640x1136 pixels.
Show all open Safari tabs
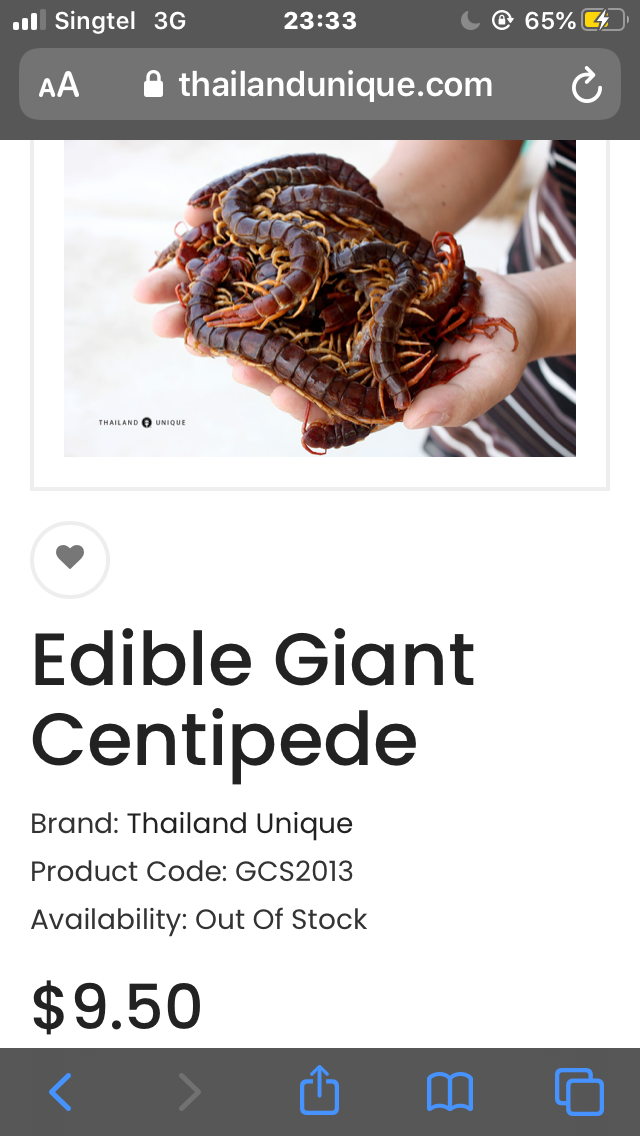pos(579,1092)
